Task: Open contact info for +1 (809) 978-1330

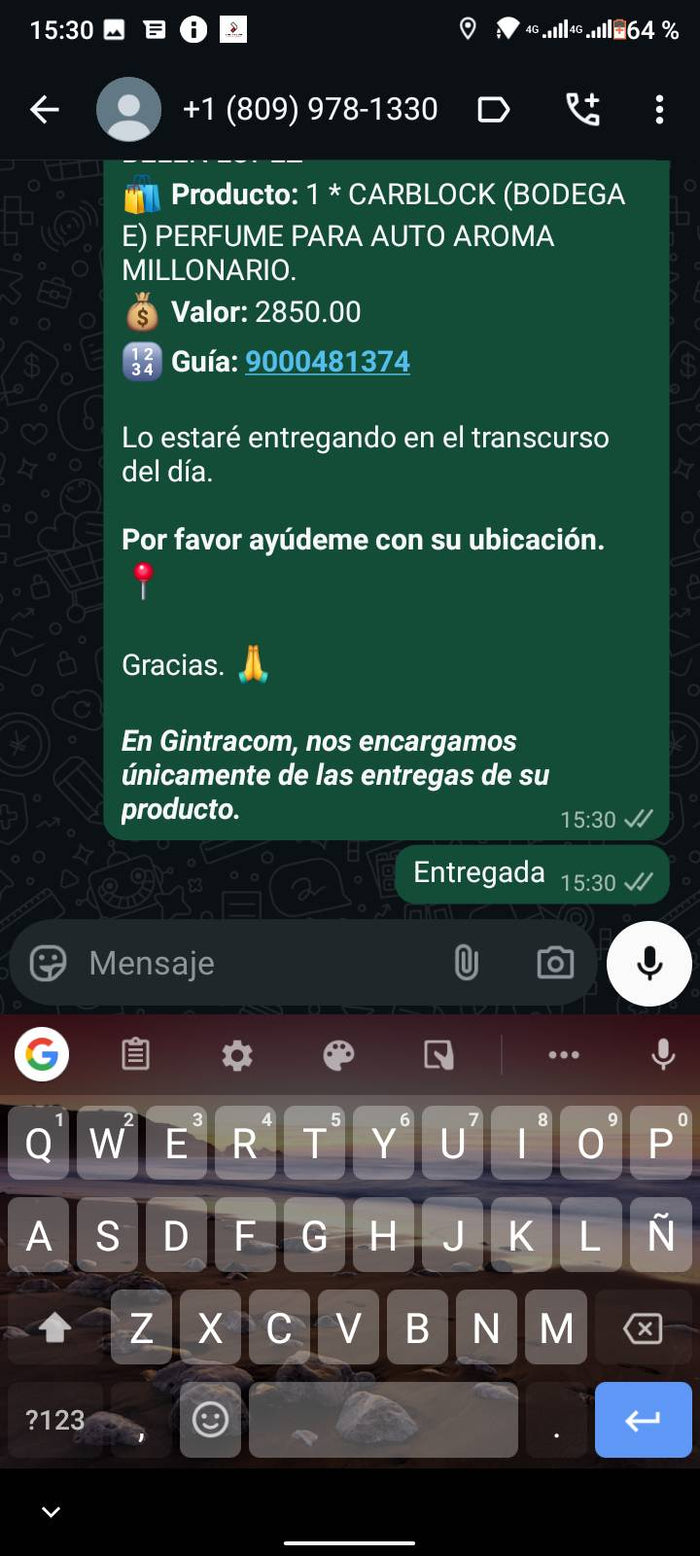Action: pos(309,110)
